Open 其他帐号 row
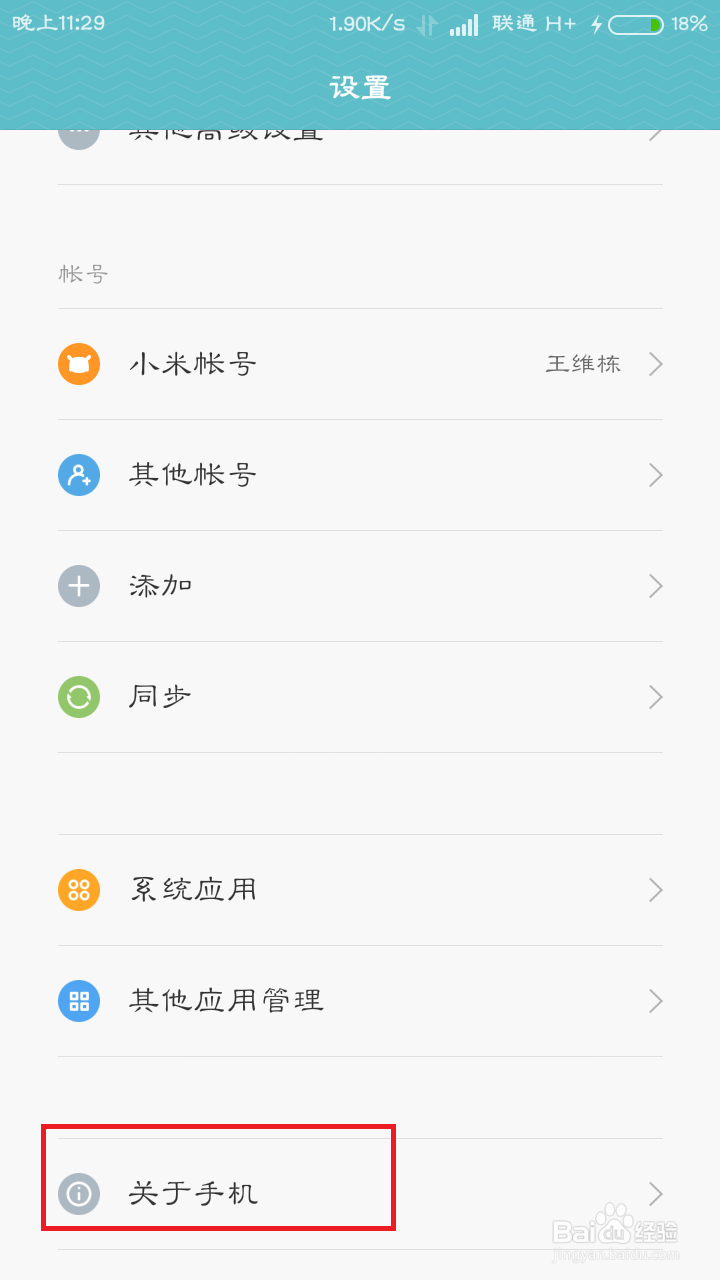The height and width of the screenshot is (1280, 720). pos(360,475)
